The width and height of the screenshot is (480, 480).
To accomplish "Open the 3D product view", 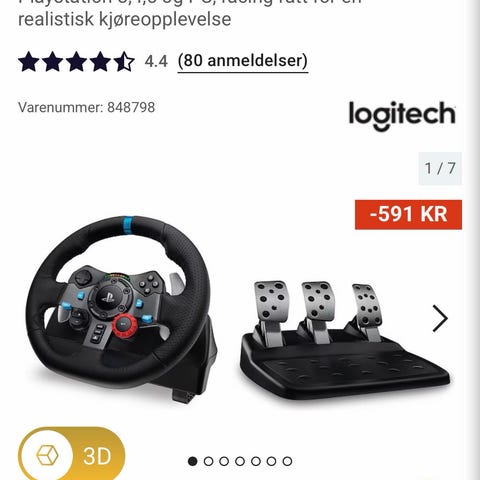I will 72,454.
